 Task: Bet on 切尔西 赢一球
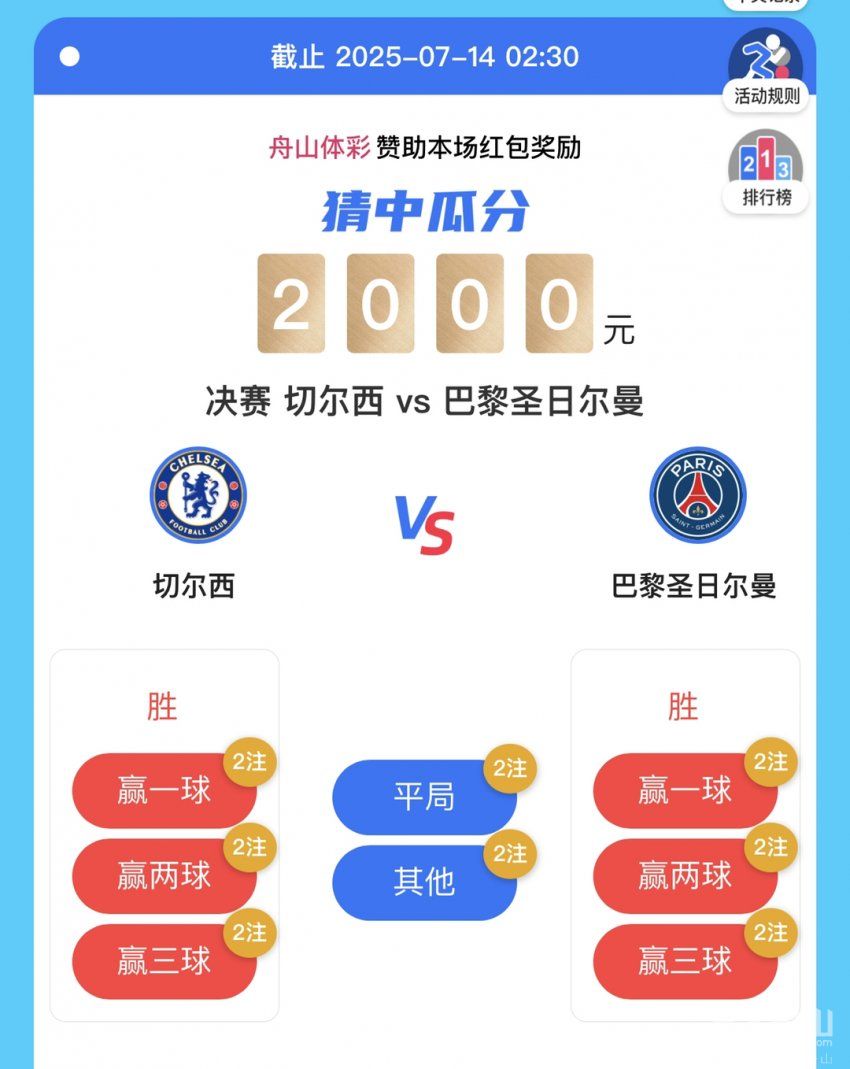click(x=164, y=791)
